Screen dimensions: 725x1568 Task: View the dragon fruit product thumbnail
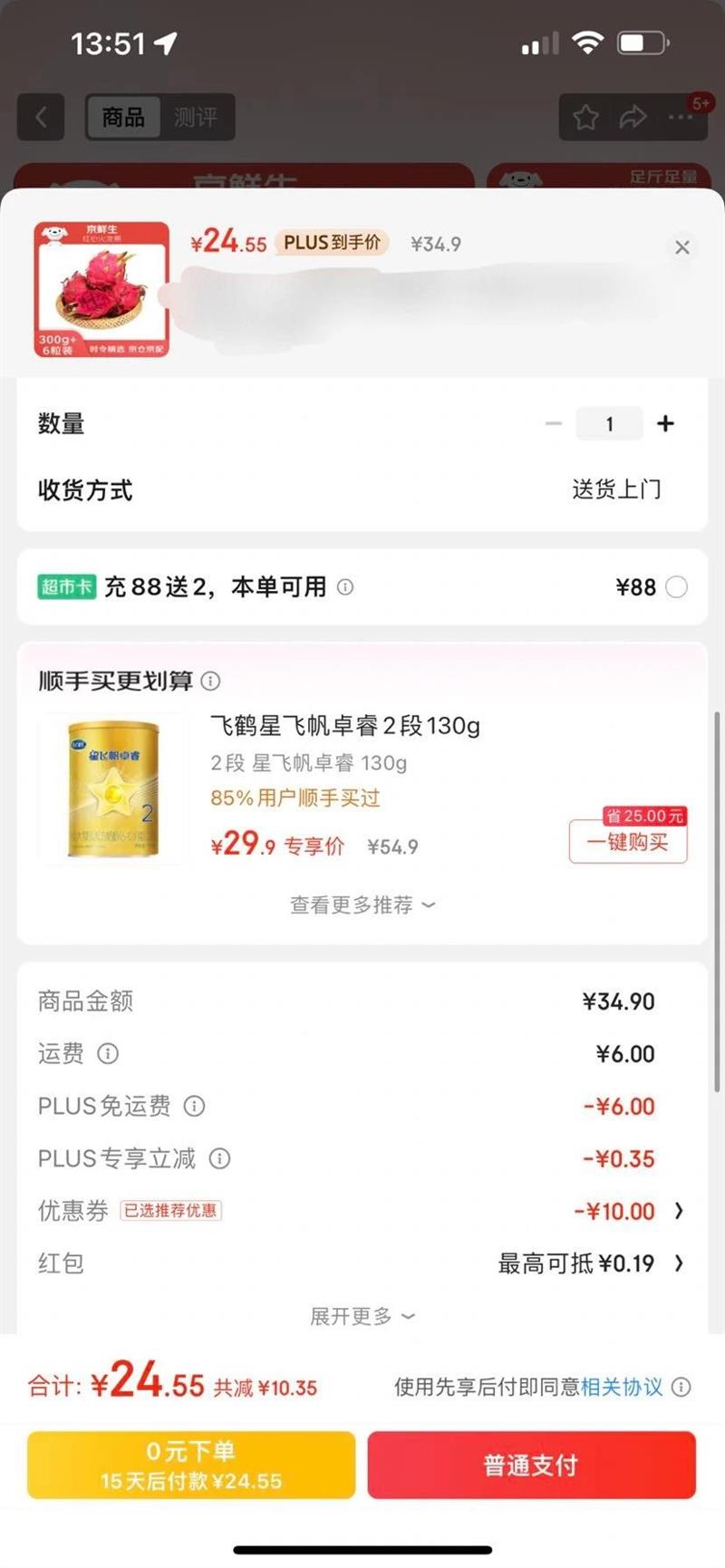tap(101, 289)
